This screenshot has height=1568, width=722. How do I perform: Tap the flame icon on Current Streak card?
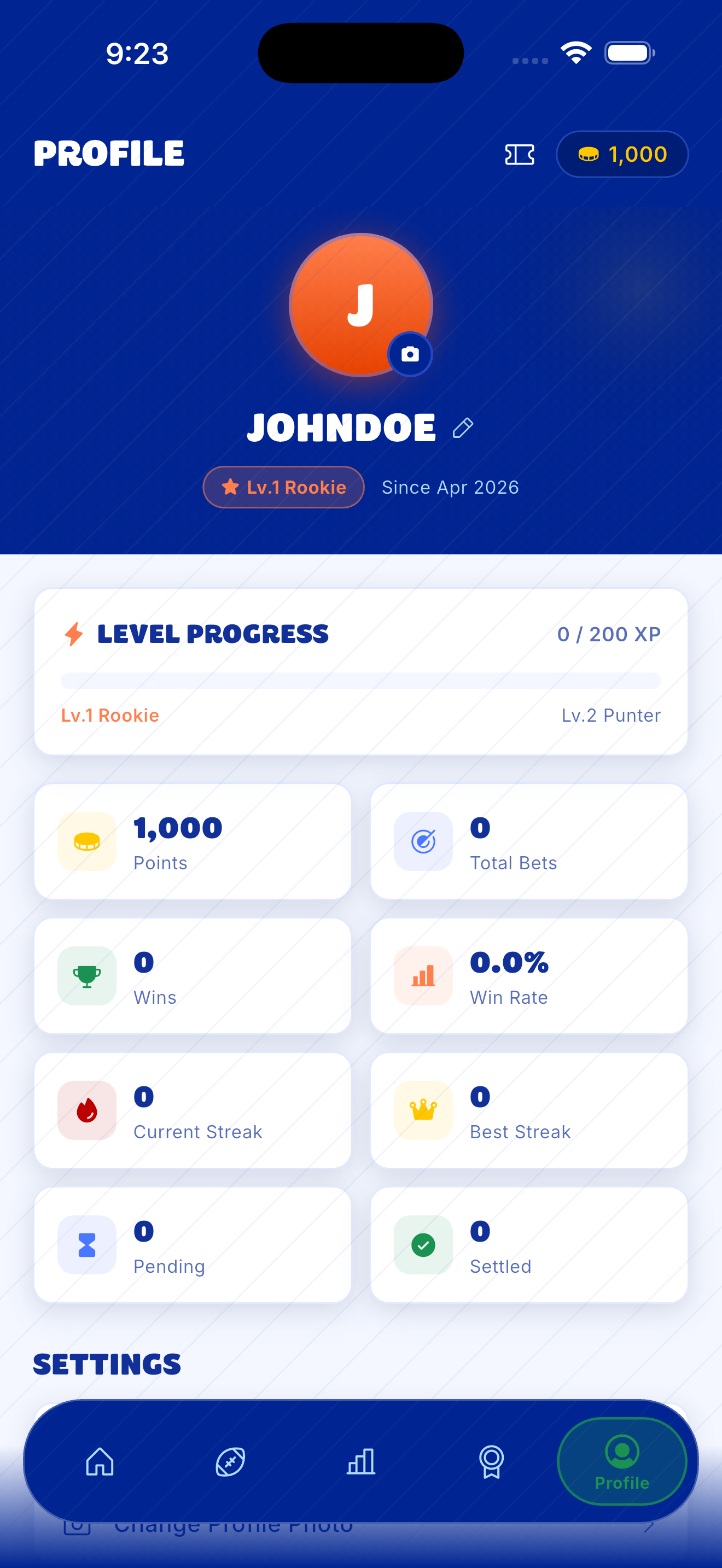coord(86,1110)
